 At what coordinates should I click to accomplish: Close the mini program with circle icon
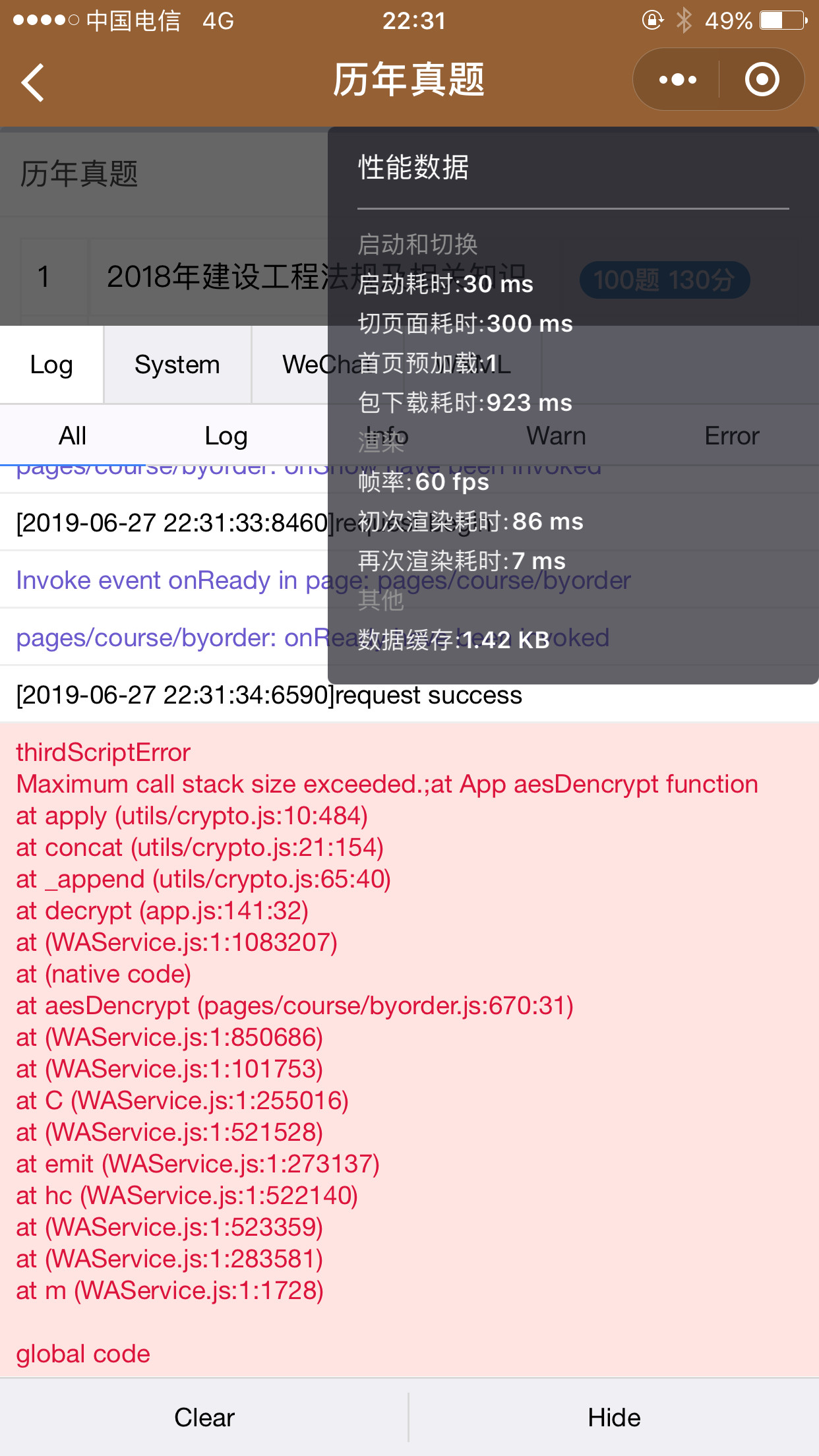tap(762, 80)
